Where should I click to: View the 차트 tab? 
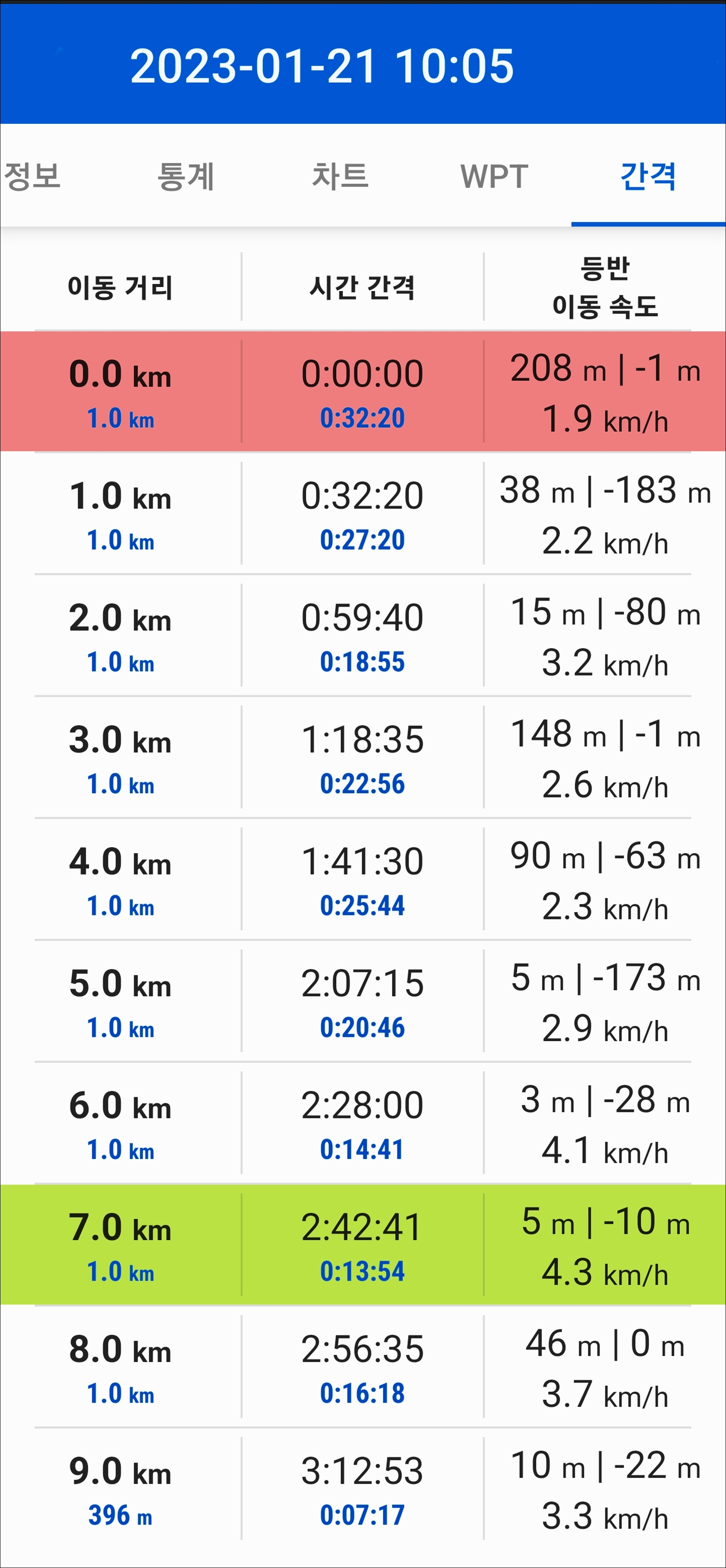click(340, 176)
